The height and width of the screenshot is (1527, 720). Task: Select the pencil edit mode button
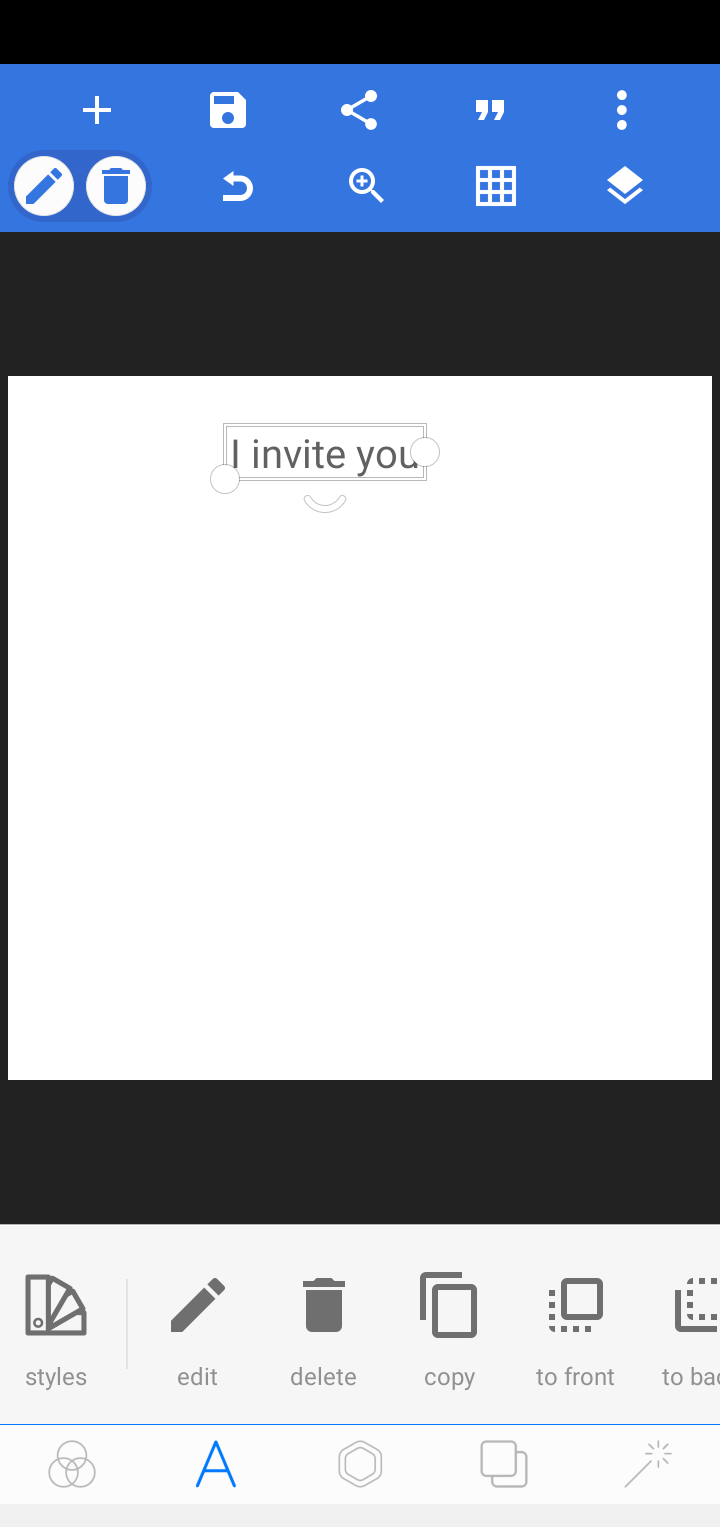click(44, 186)
